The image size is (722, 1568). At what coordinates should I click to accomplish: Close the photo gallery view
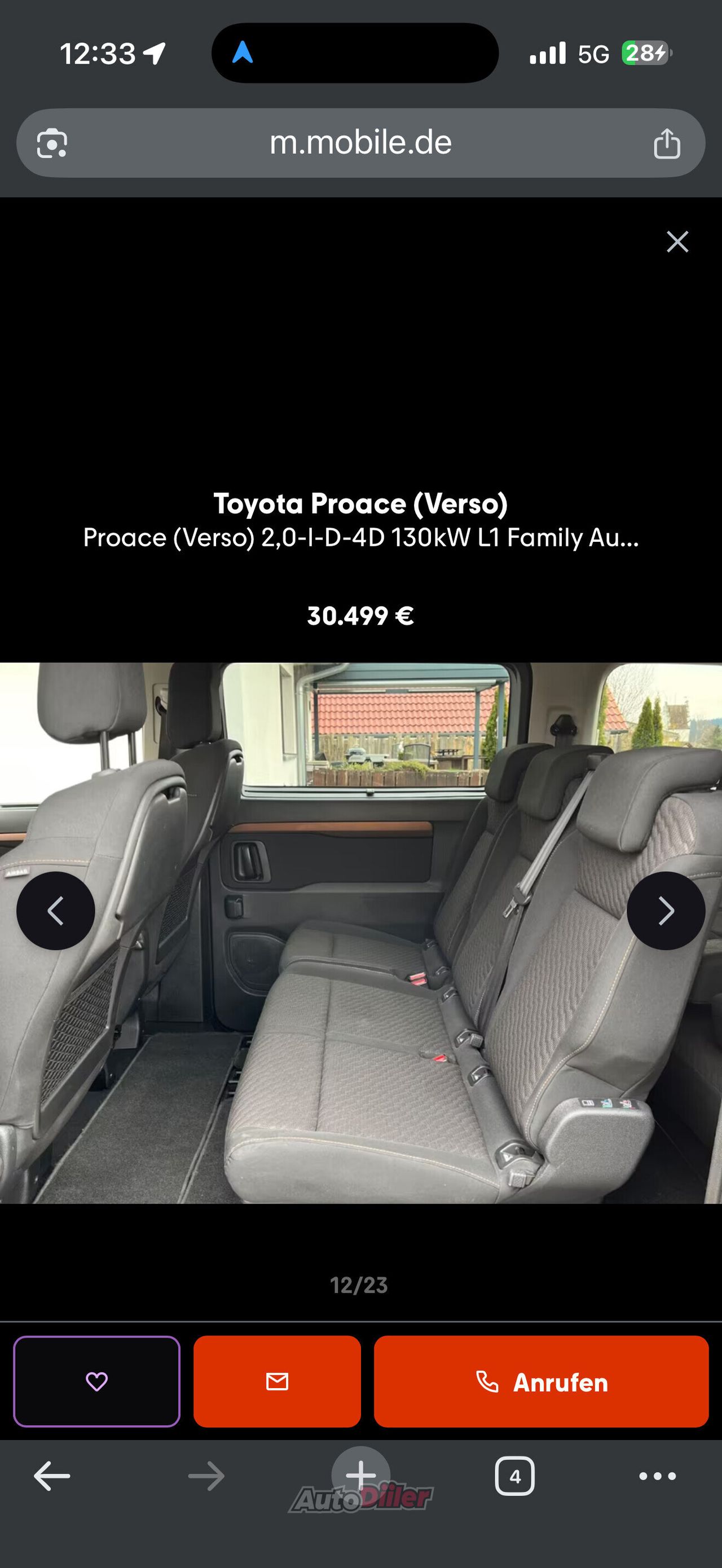coord(677,242)
